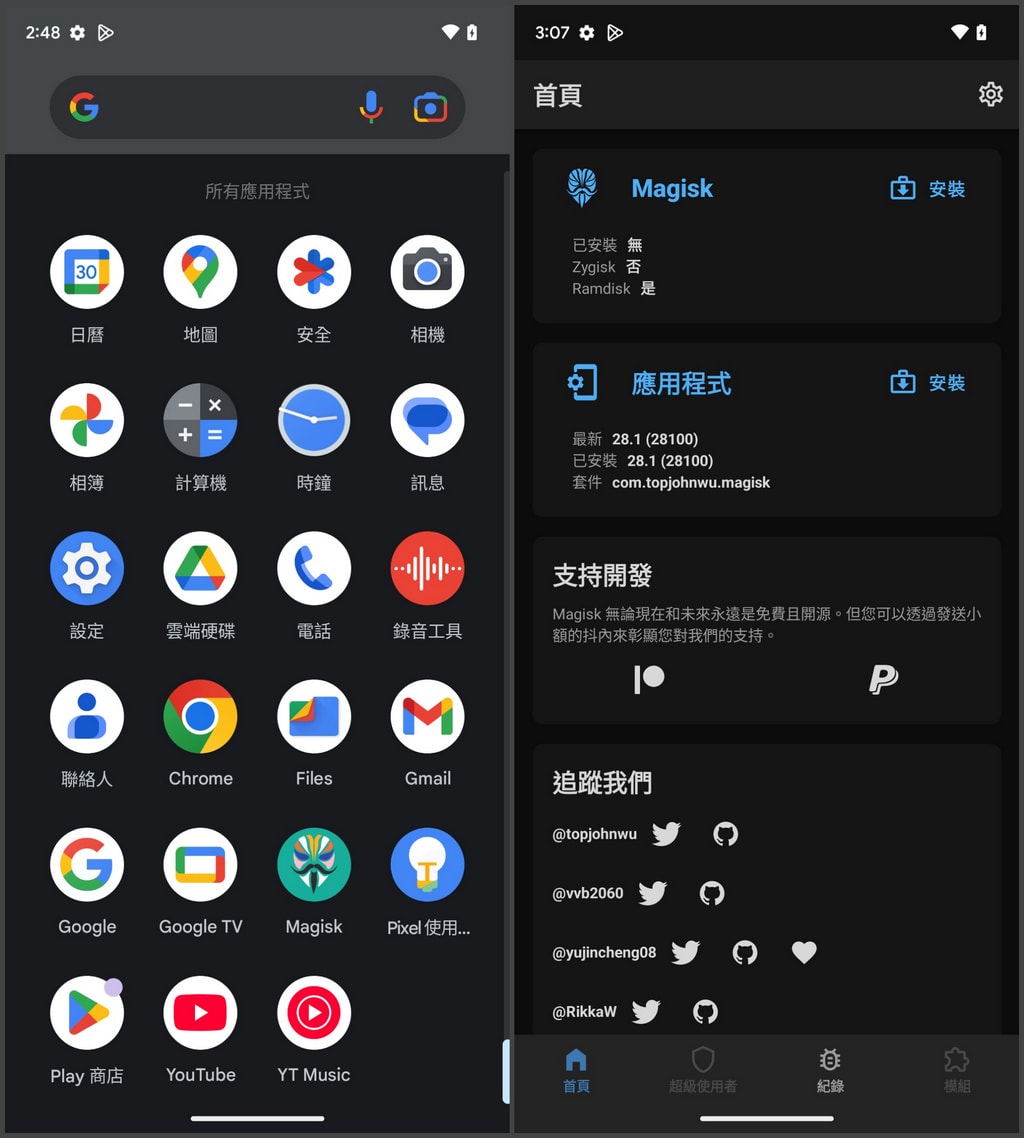Switch to the 首頁 tab
1024x1138 pixels.
(576, 1069)
